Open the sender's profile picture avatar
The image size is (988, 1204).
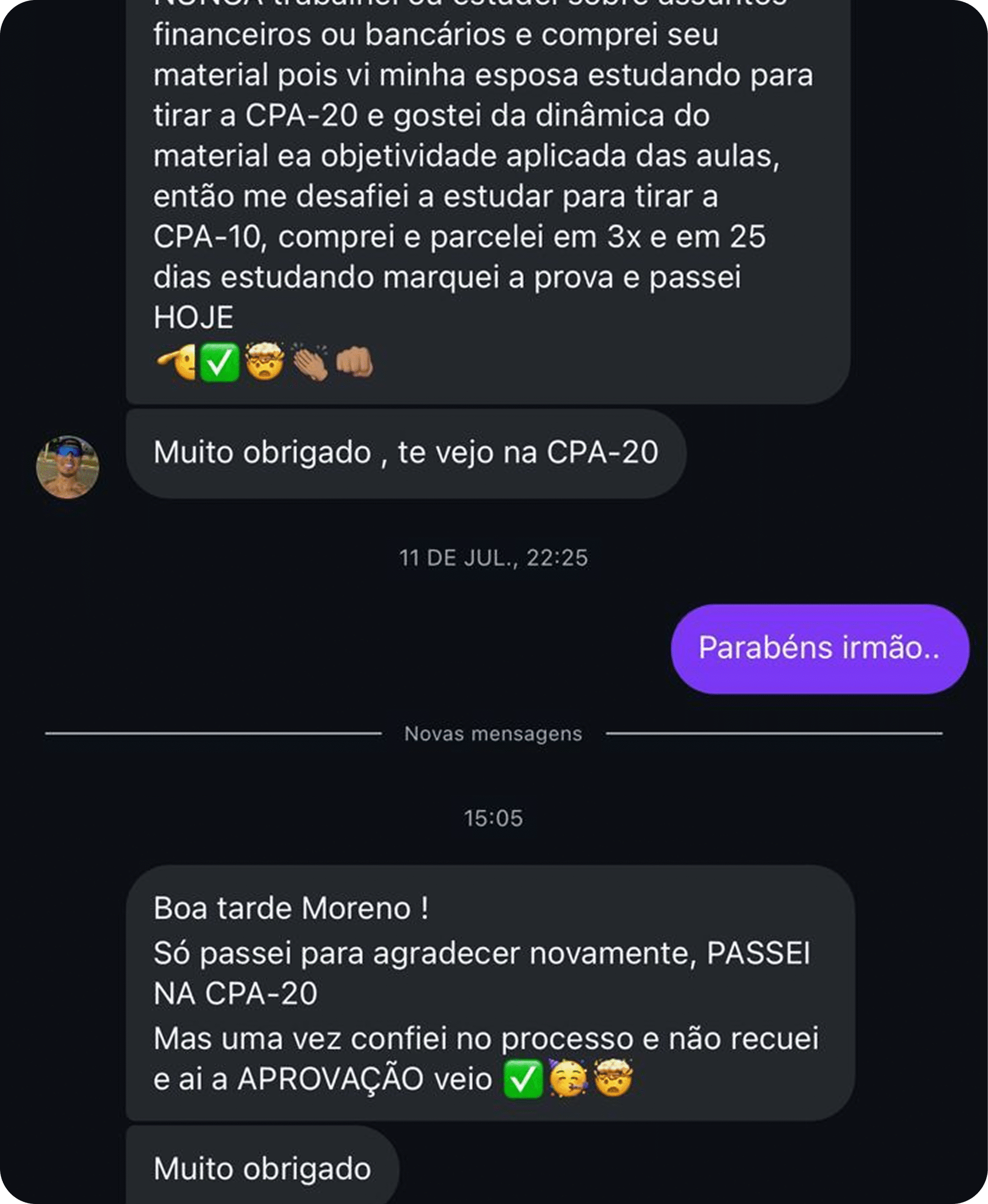(x=67, y=467)
